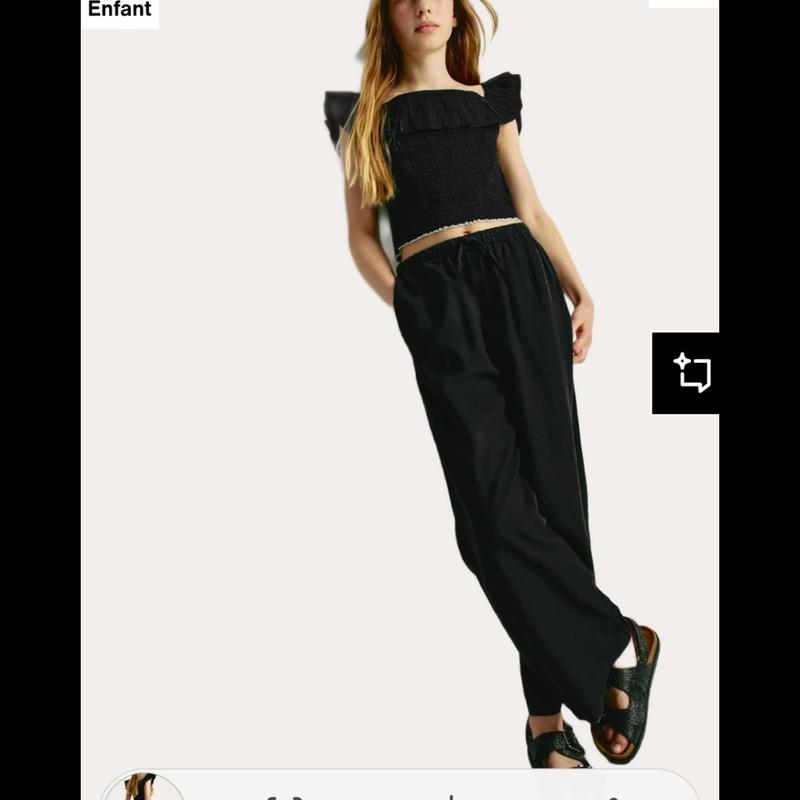The height and width of the screenshot is (800, 800).
Task: Select the Enfant category label
Action: (120, 10)
